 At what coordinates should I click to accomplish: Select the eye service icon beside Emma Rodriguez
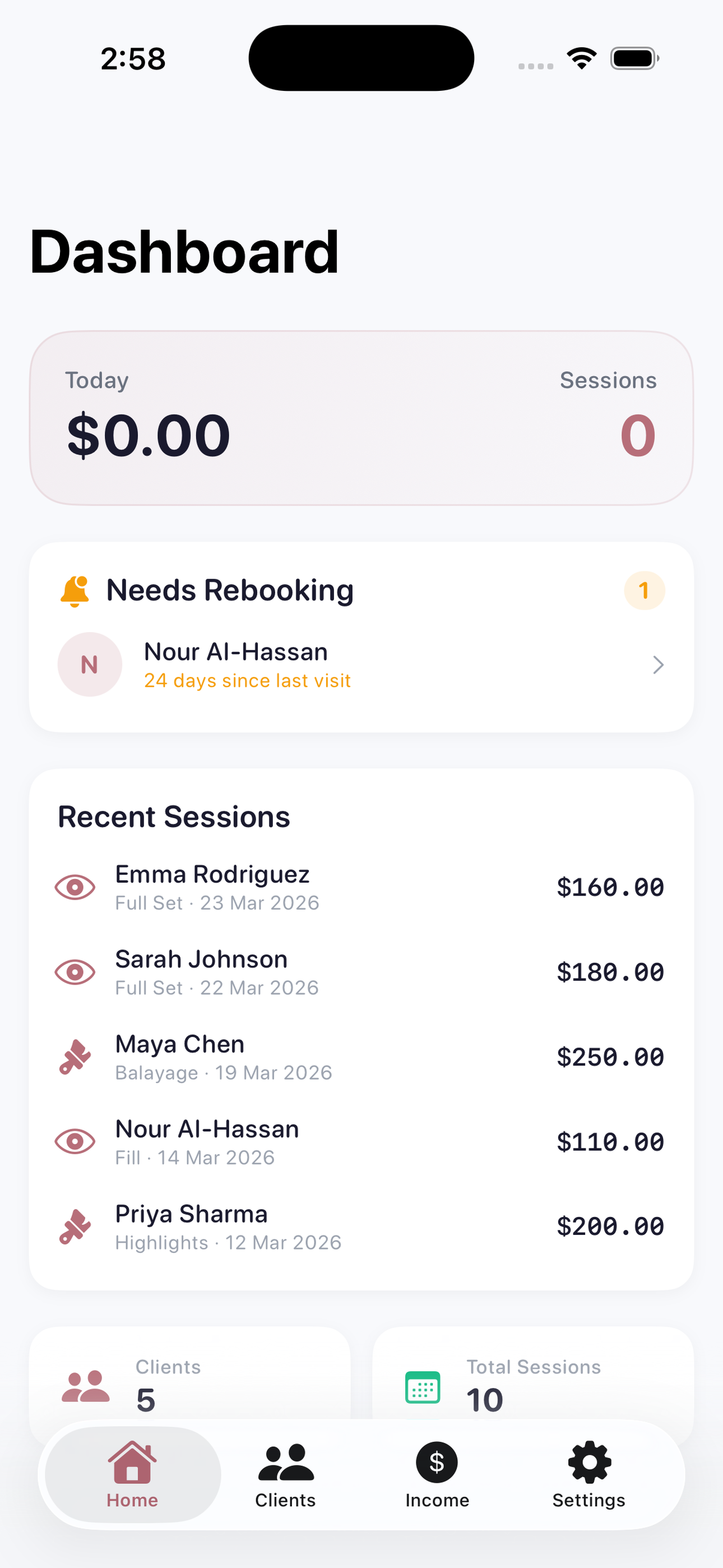(75, 887)
